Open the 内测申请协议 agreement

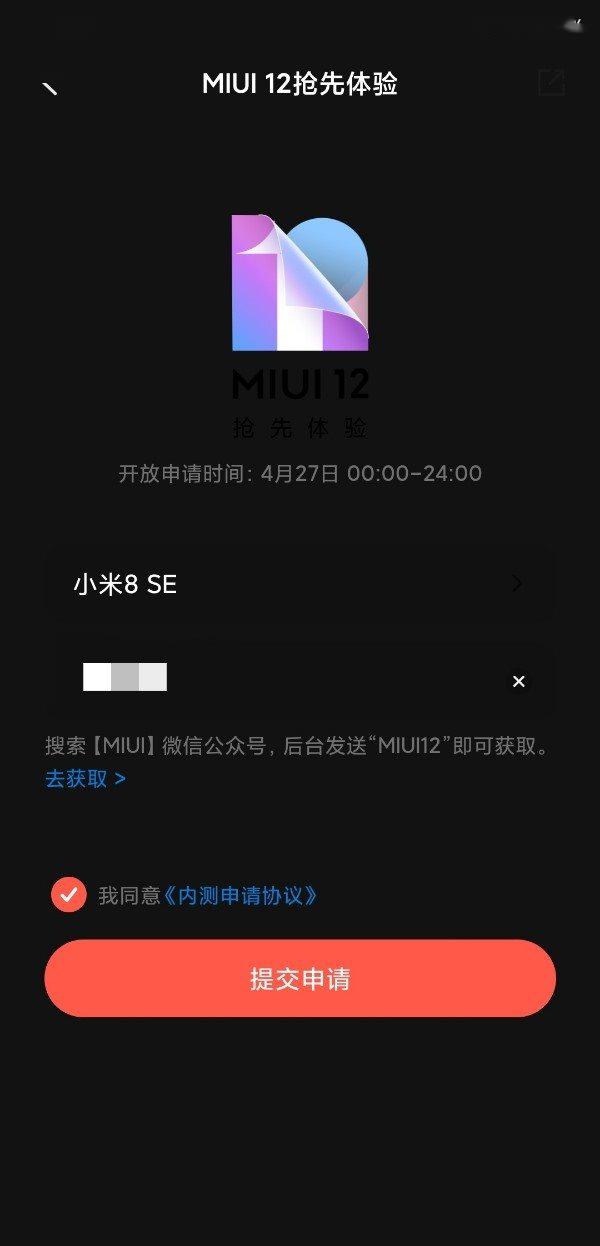pos(241,895)
